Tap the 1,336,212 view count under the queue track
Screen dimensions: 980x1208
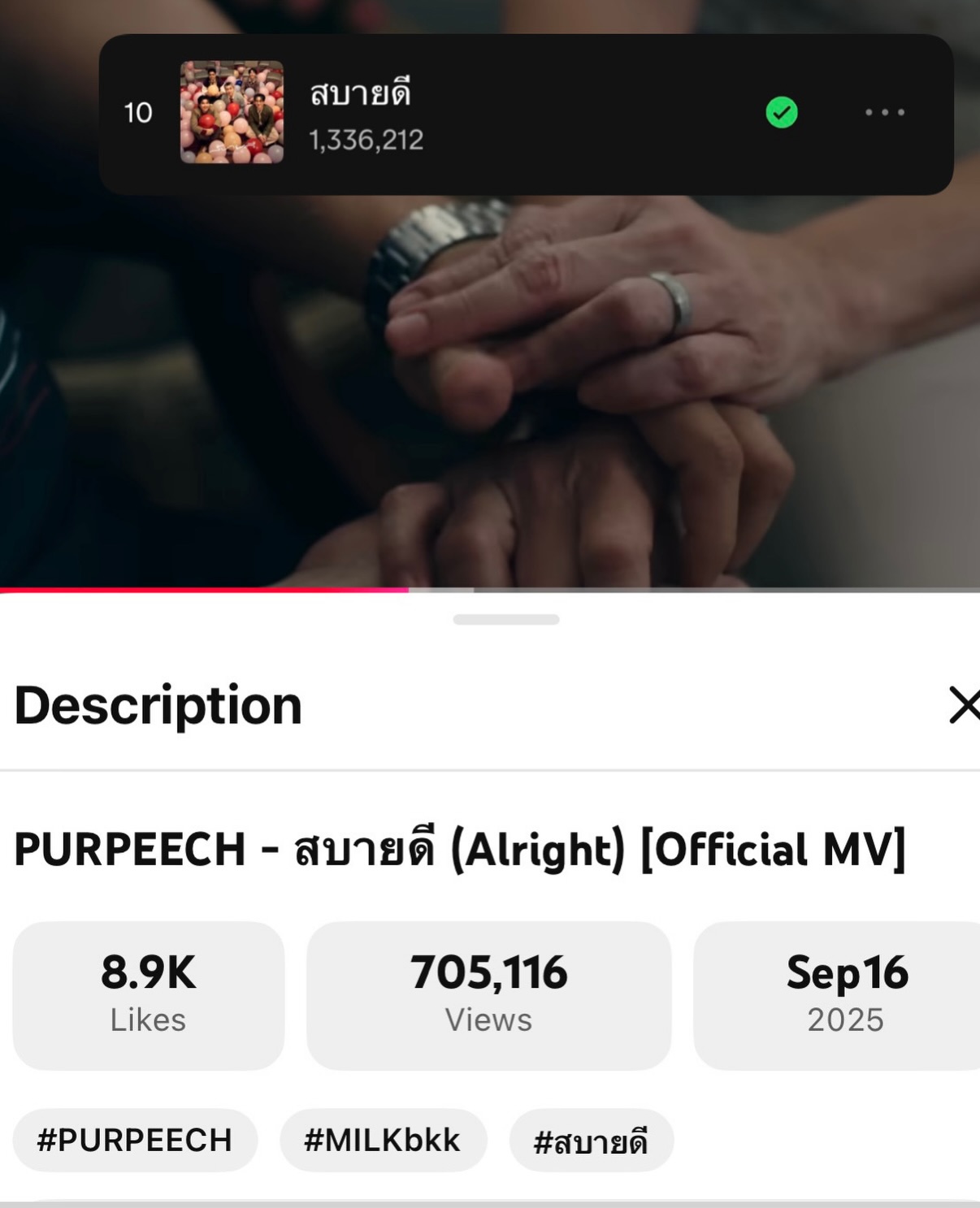click(366, 140)
